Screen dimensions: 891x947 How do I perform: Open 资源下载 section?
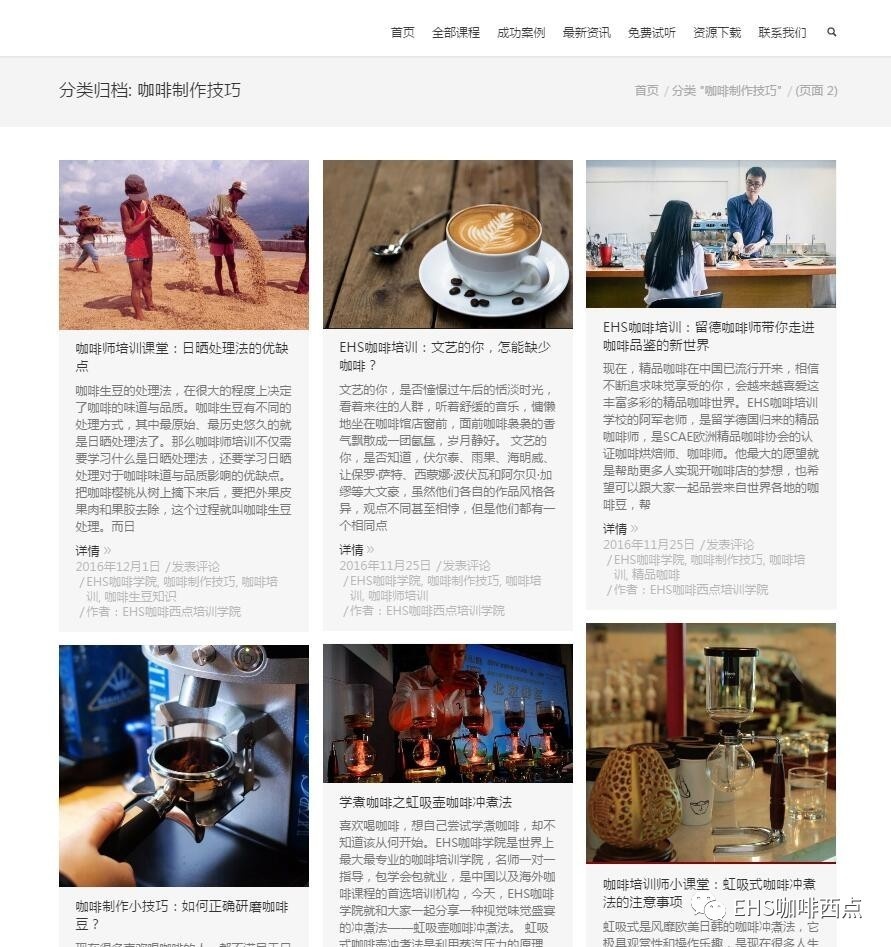click(x=717, y=33)
